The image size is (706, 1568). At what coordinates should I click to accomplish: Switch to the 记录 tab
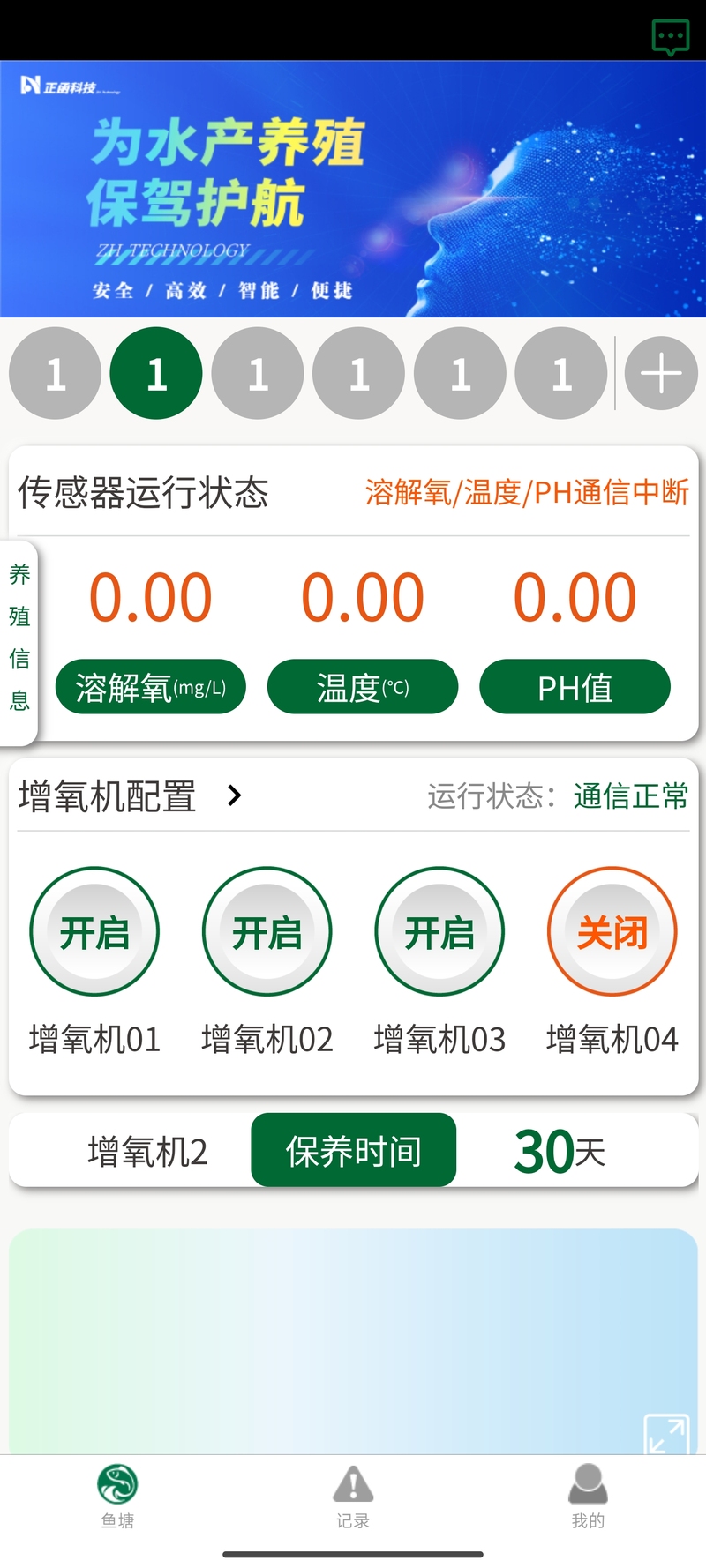click(353, 1494)
